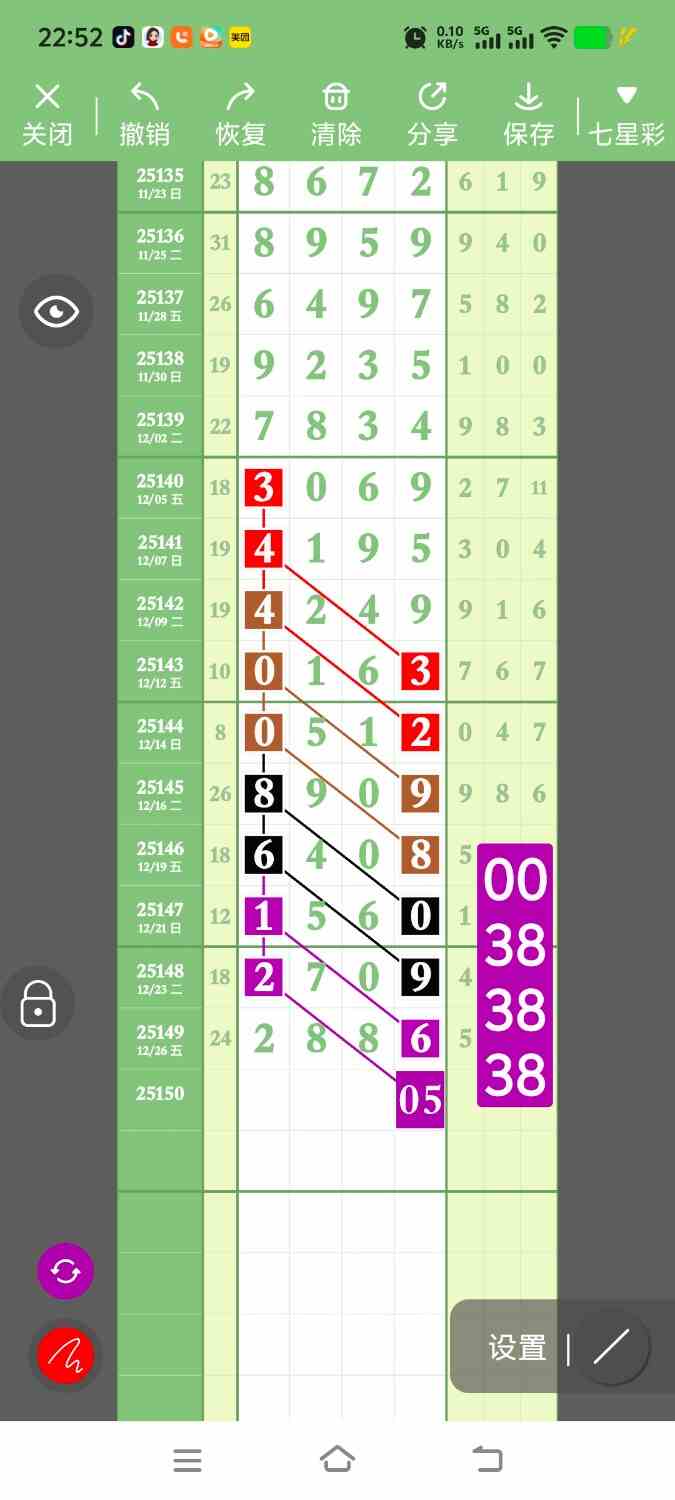Select the red scribble pen tool
The image size is (675, 1500).
[x=65, y=1356]
